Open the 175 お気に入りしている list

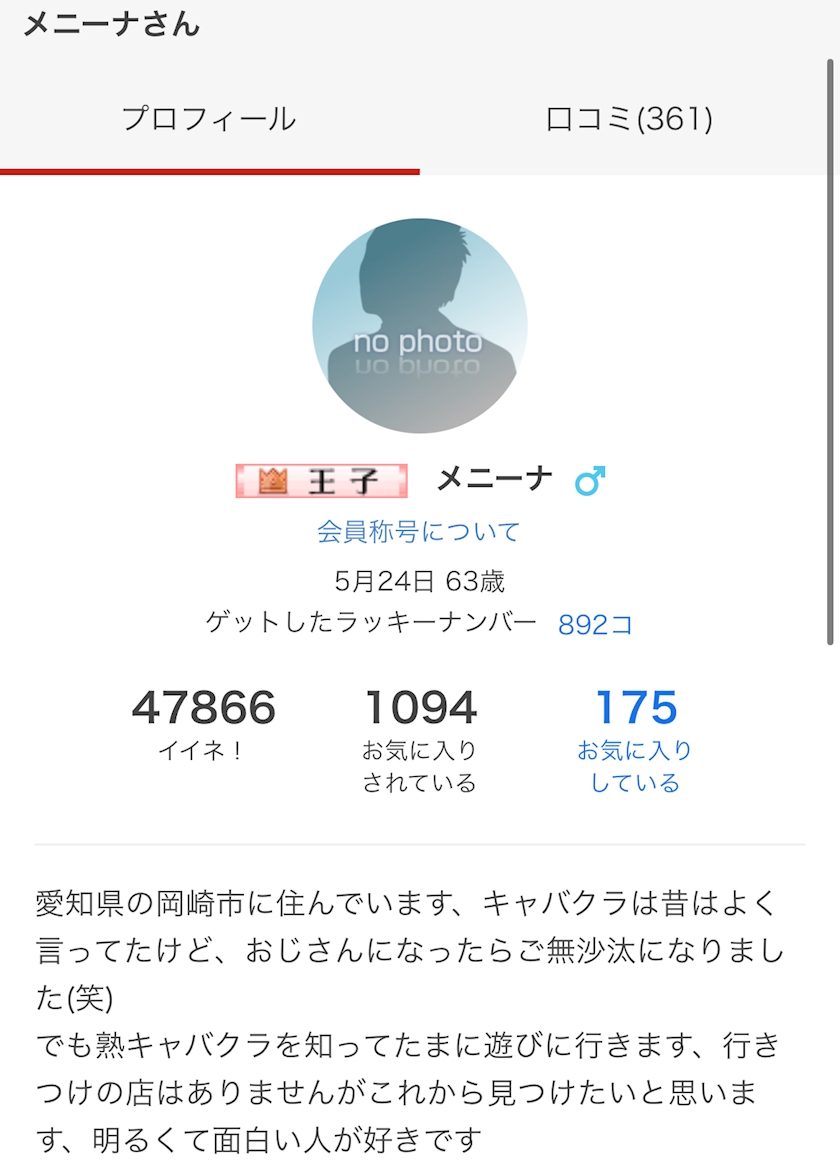coord(635,740)
